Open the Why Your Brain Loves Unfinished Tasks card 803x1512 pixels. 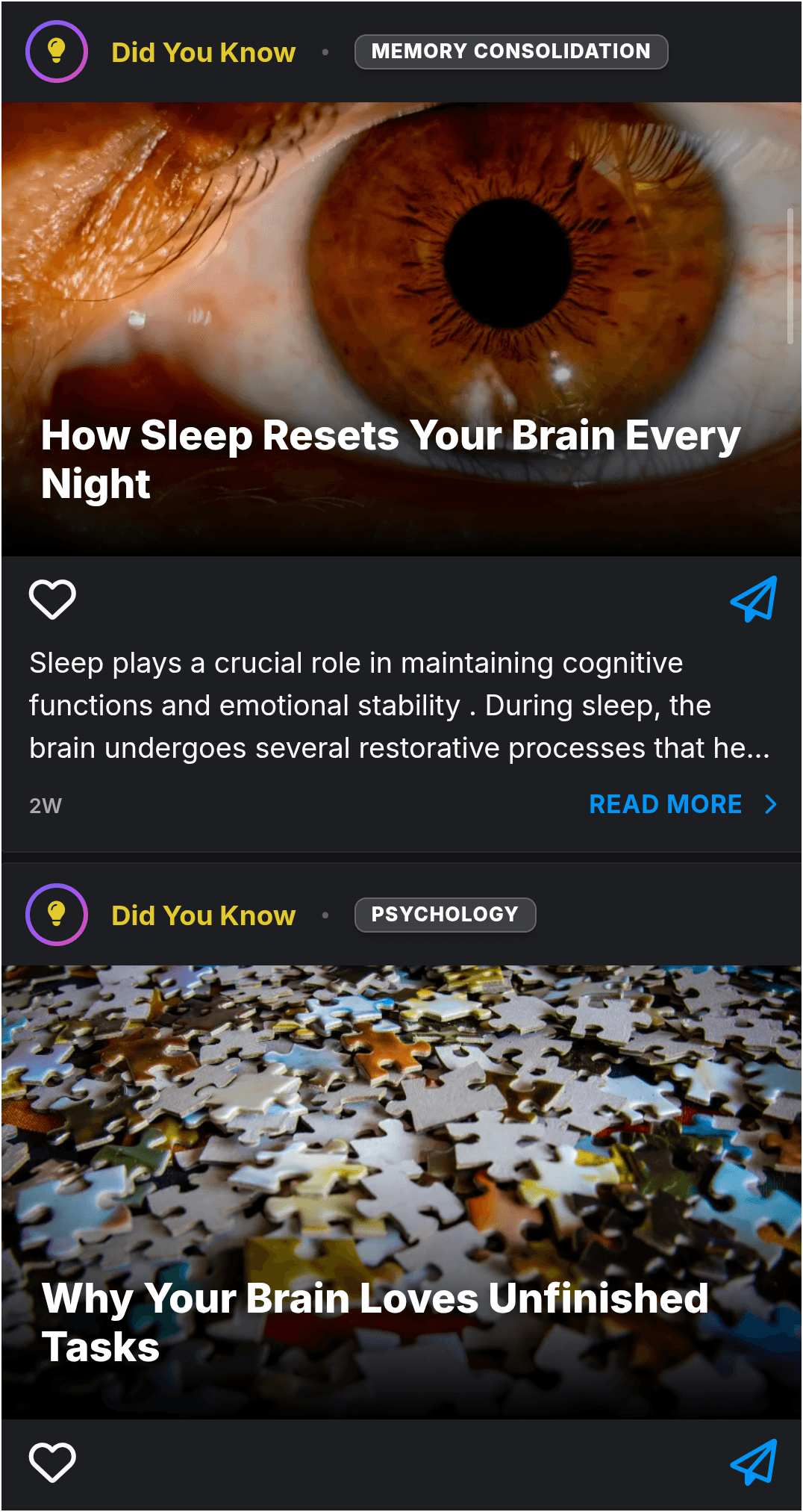point(401,1191)
